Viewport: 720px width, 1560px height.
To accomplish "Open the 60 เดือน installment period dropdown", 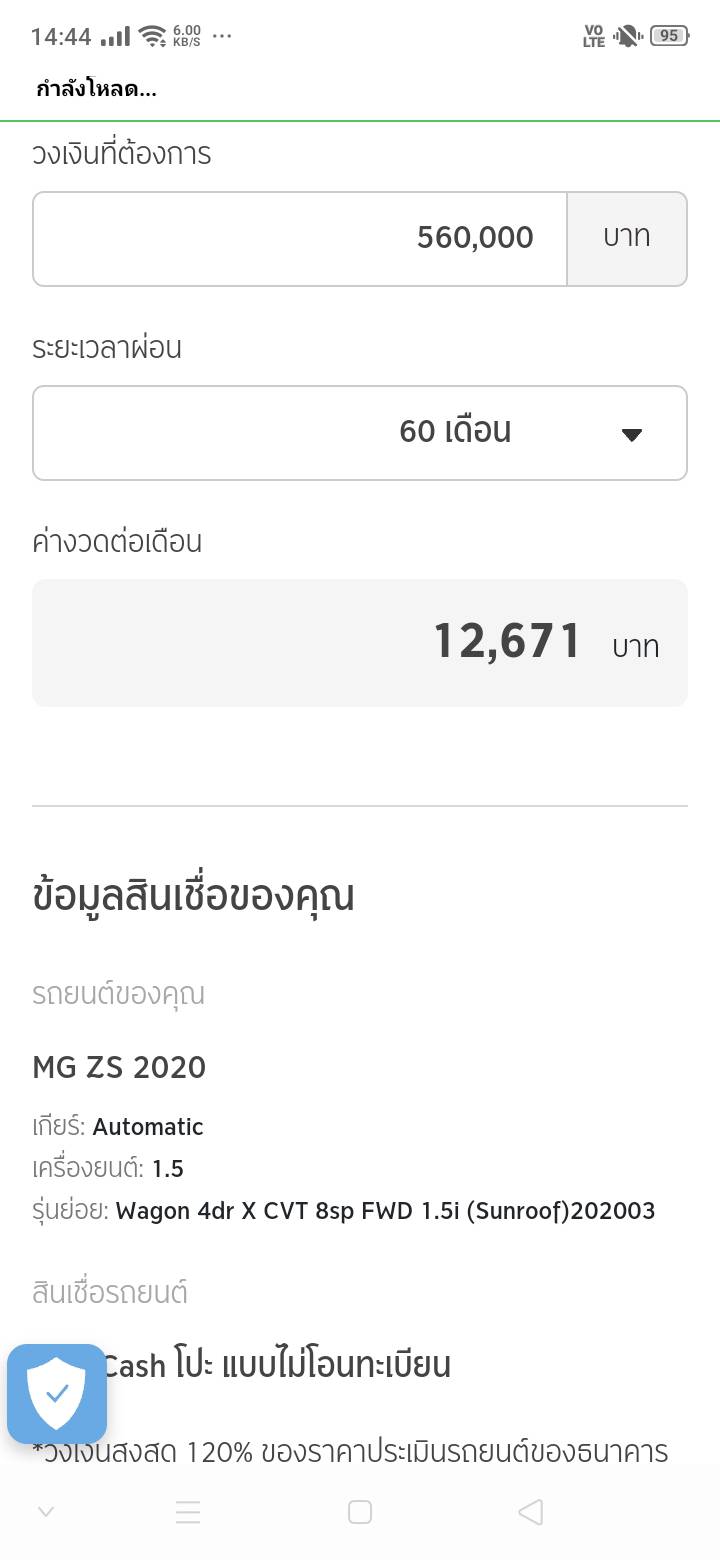I will (360, 432).
